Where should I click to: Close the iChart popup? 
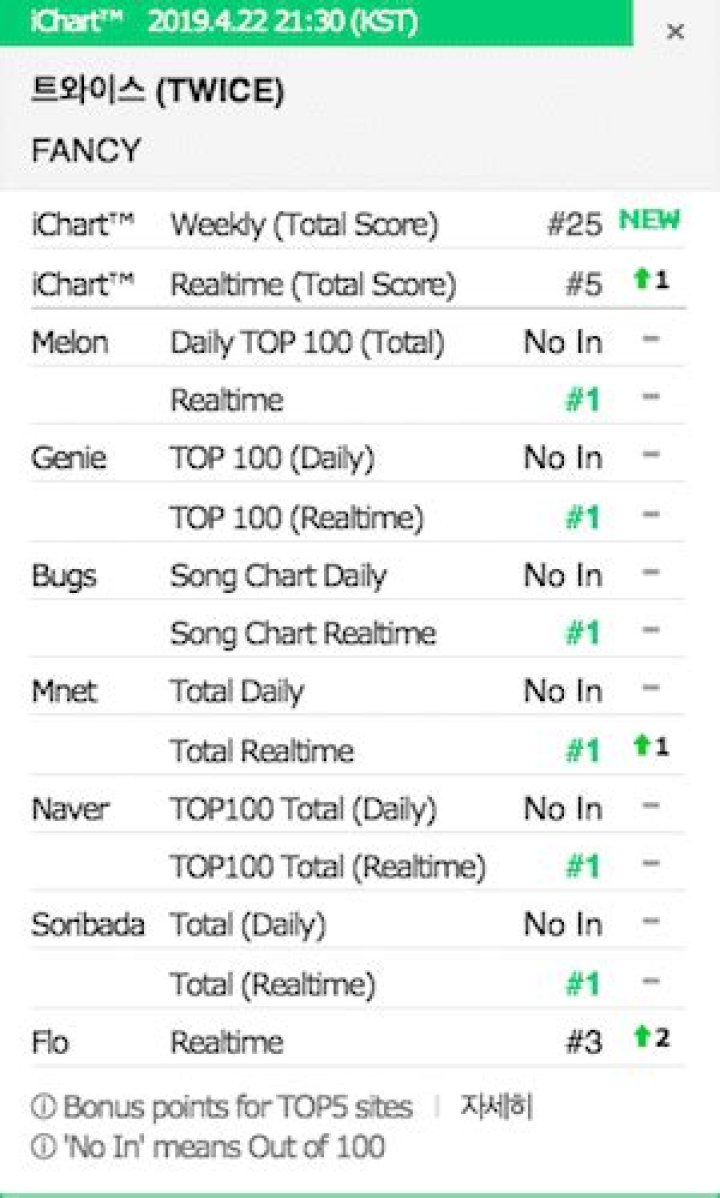point(675,32)
